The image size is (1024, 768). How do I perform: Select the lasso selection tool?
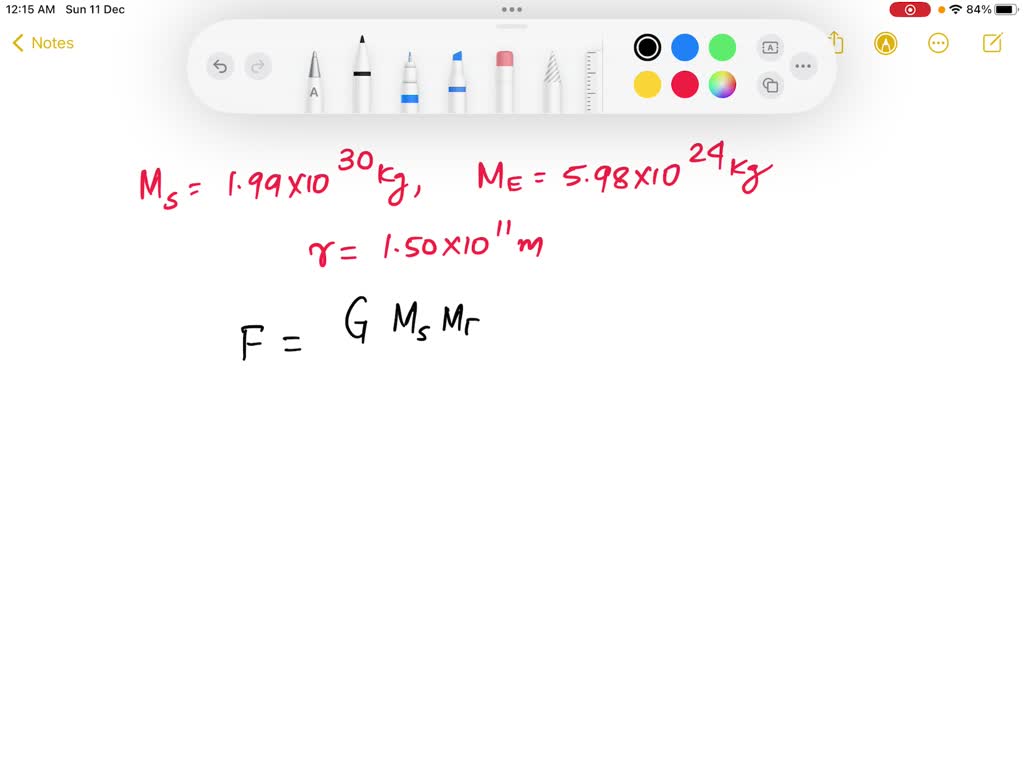552,82
